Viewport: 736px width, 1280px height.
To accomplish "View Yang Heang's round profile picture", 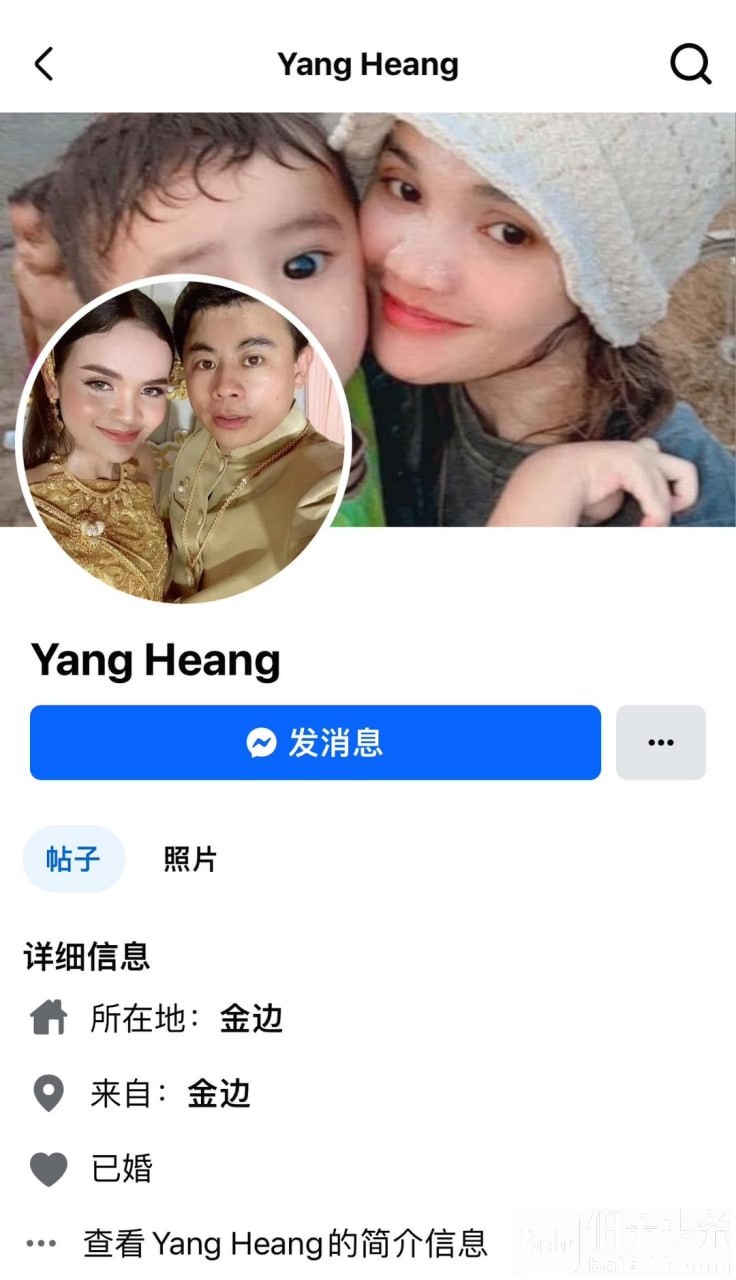I will coord(183,440).
